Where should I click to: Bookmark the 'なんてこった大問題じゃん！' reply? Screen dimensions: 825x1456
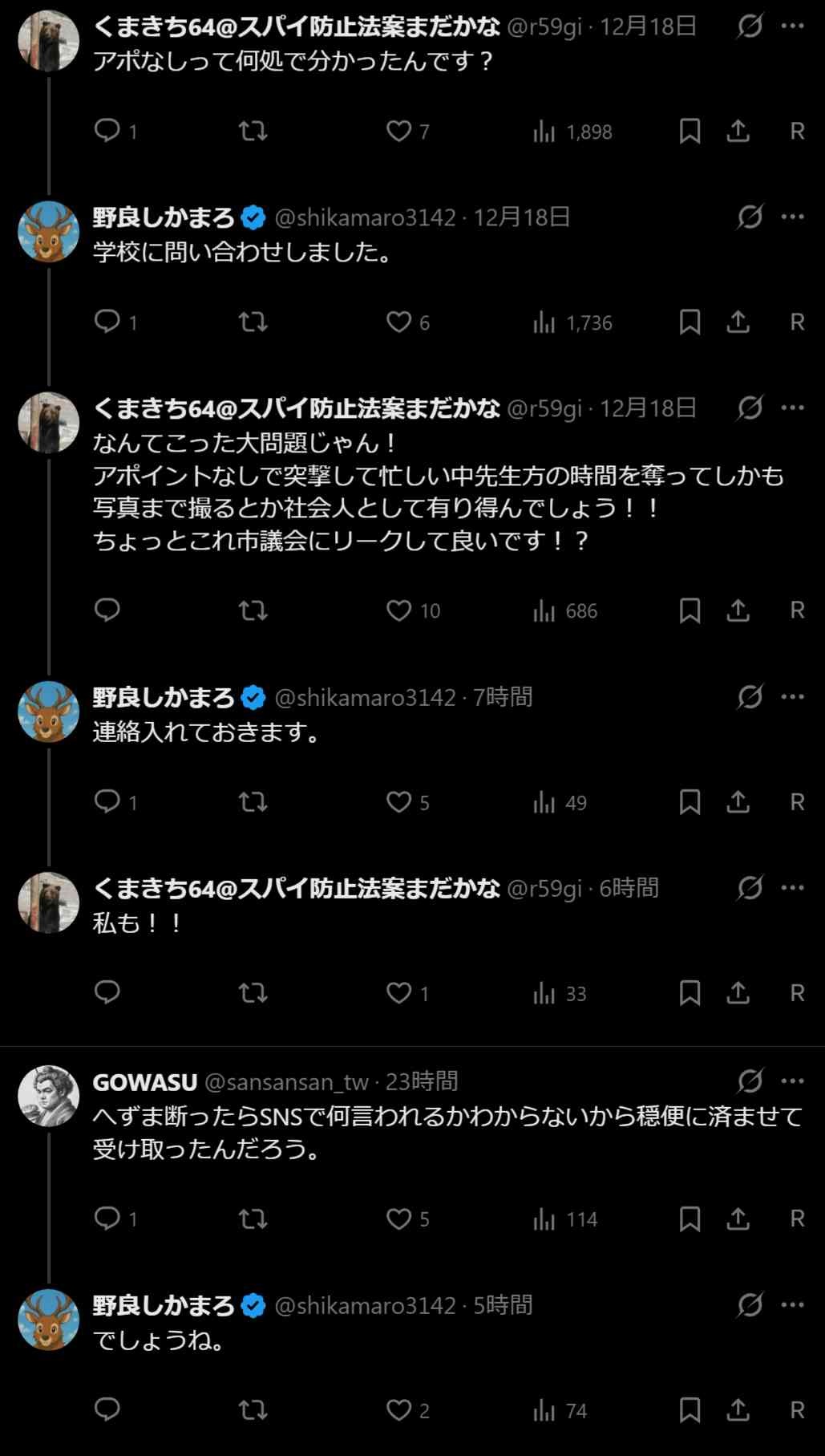click(x=690, y=610)
